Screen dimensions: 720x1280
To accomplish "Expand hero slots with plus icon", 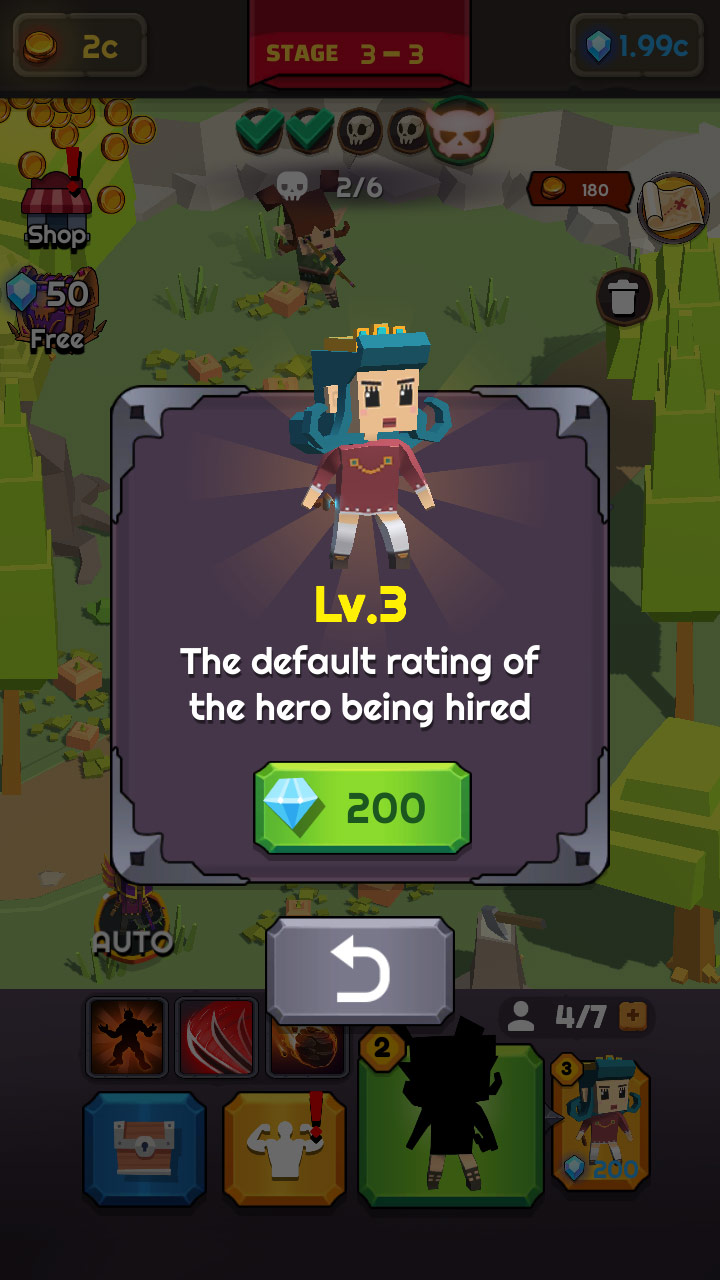I will point(633,1017).
